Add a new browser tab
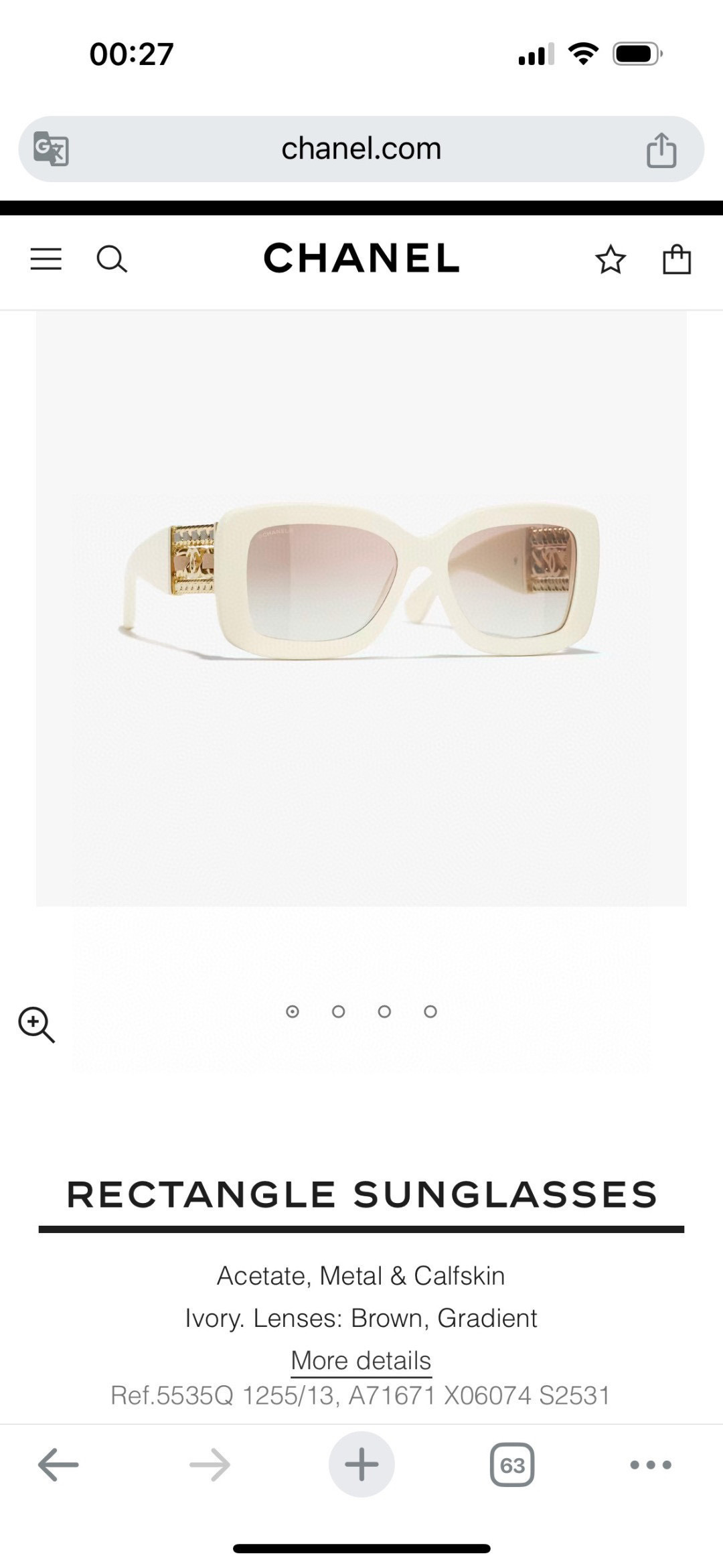 [x=361, y=1465]
